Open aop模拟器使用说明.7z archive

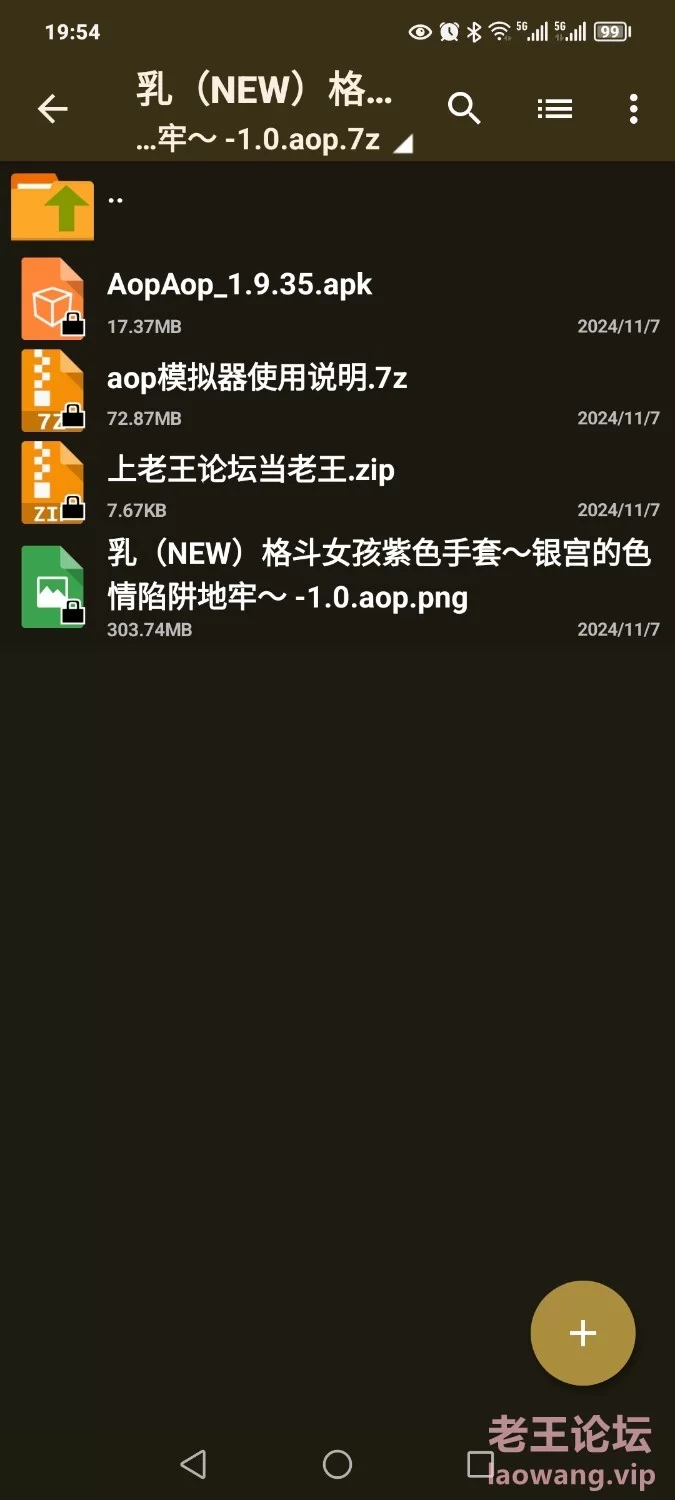337,391
